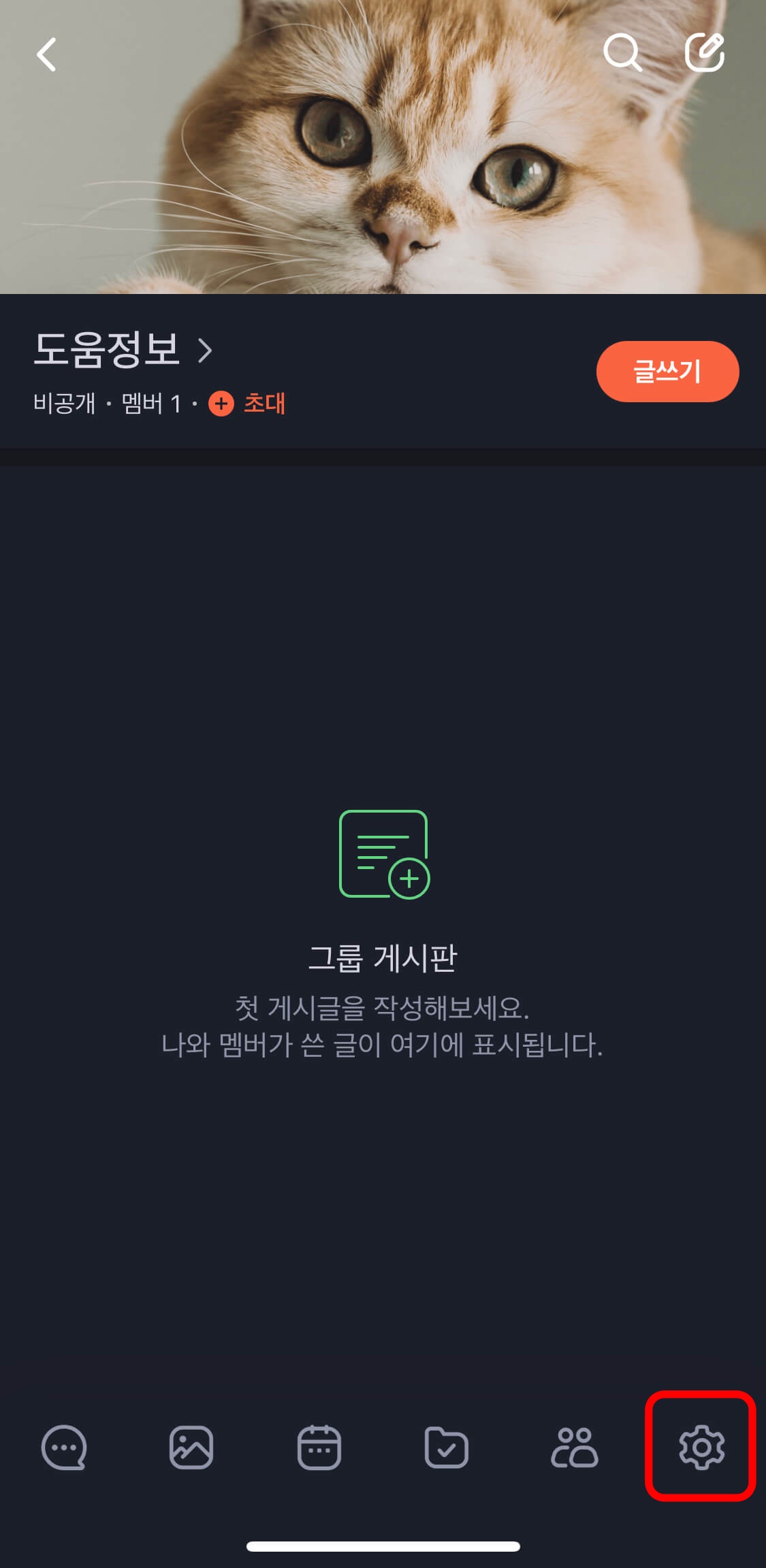Viewport: 766px width, 1568px height.
Task: Tap the back chevron at top left
Action: [x=46, y=54]
